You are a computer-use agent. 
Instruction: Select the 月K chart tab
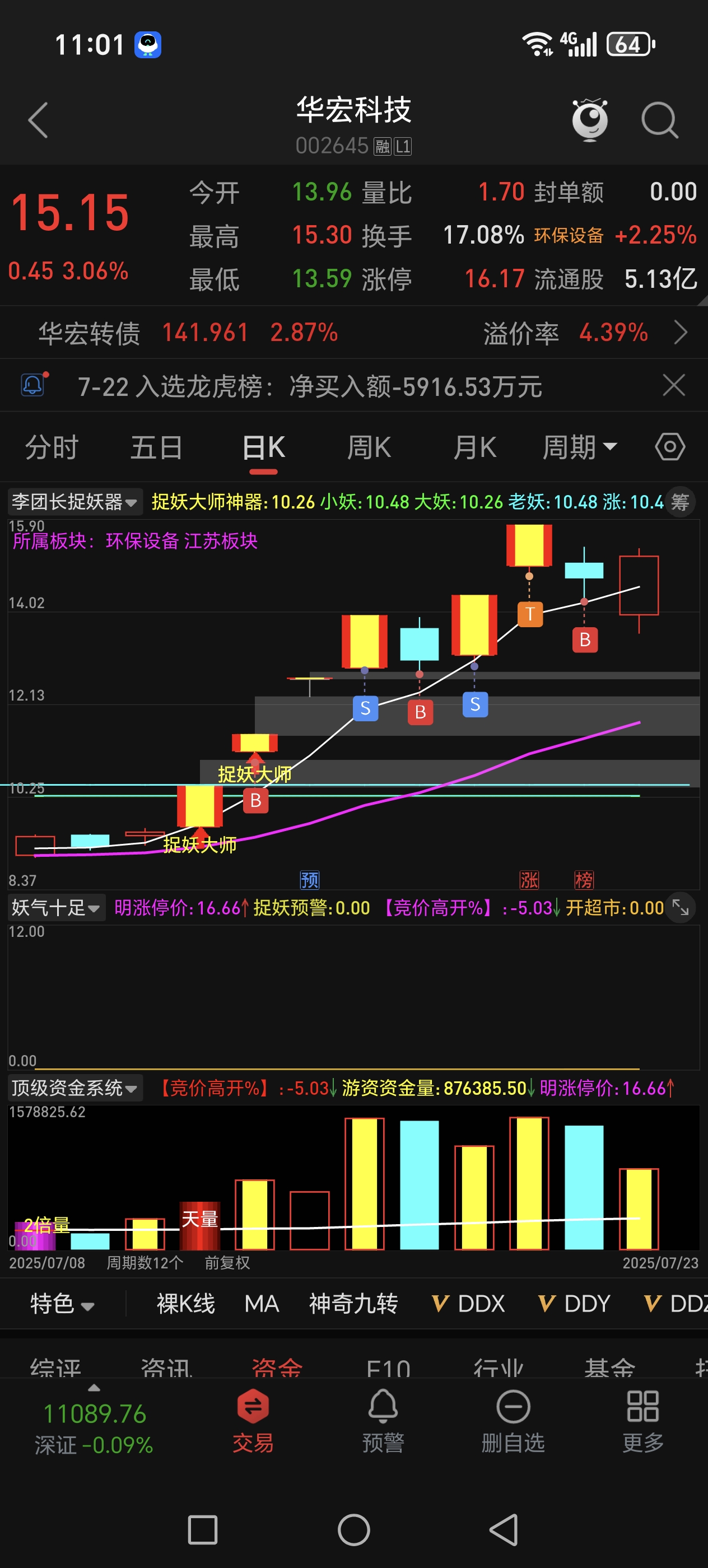pos(474,448)
